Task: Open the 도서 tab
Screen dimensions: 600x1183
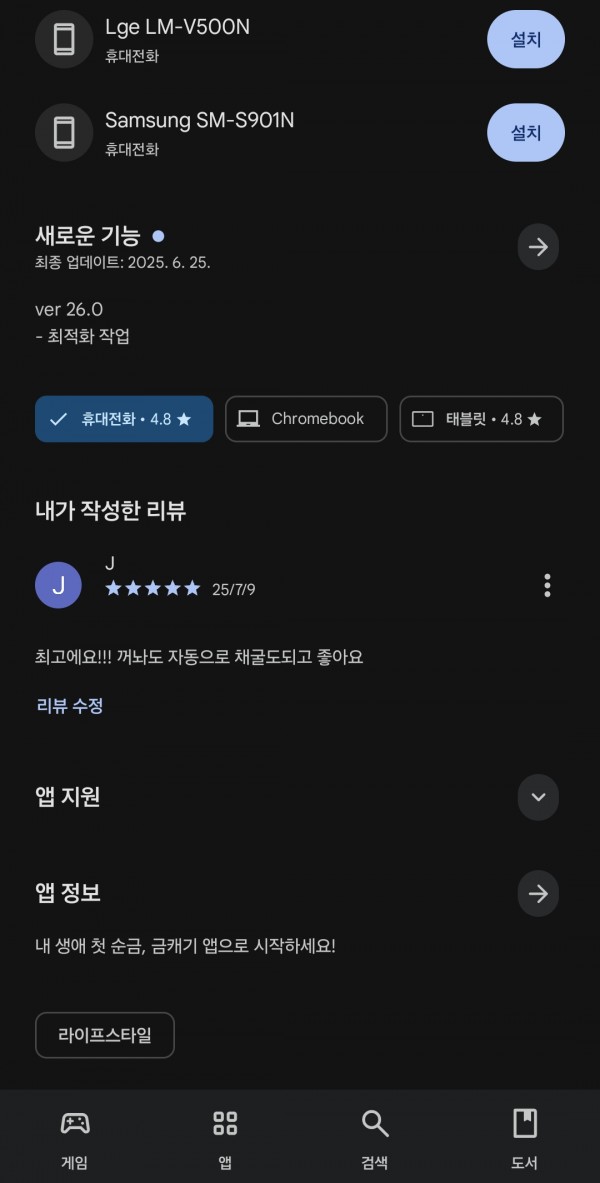Action: pyautogui.click(x=525, y=1138)
